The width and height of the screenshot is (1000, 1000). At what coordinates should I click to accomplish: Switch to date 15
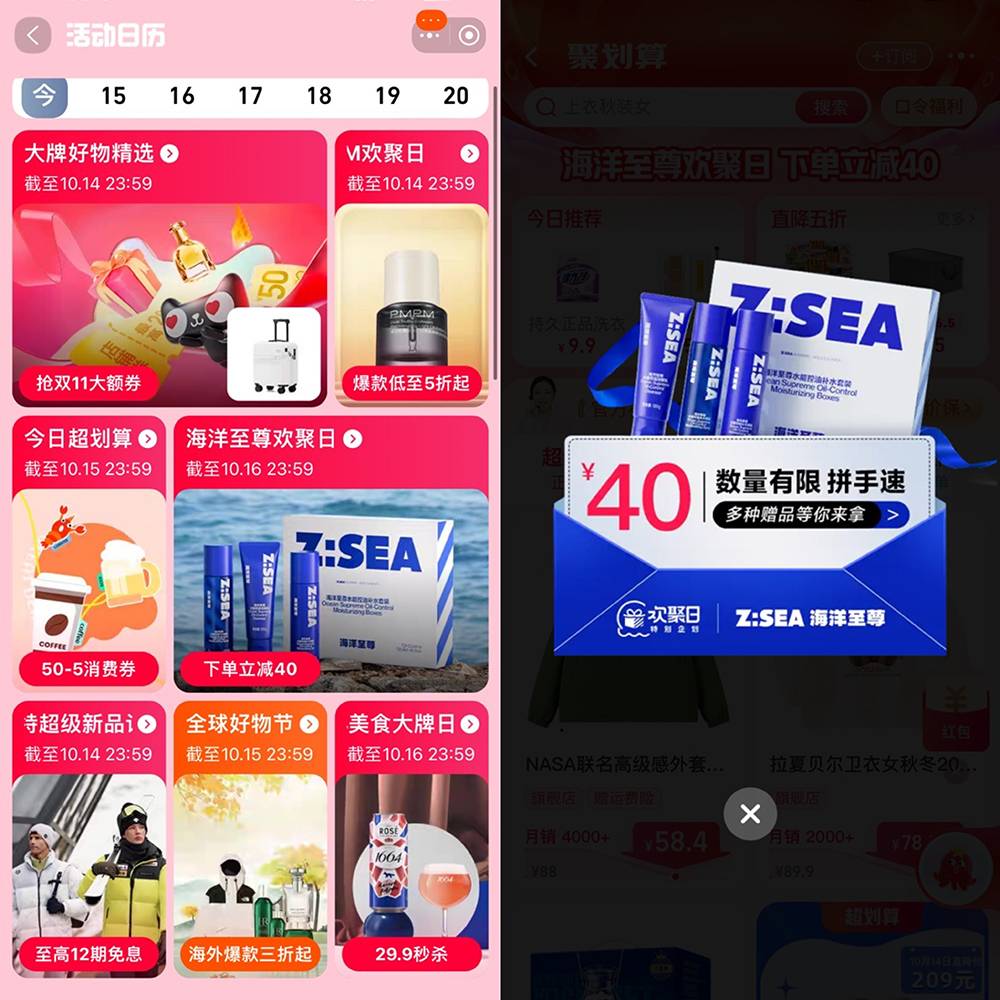(x=113, y=96)
